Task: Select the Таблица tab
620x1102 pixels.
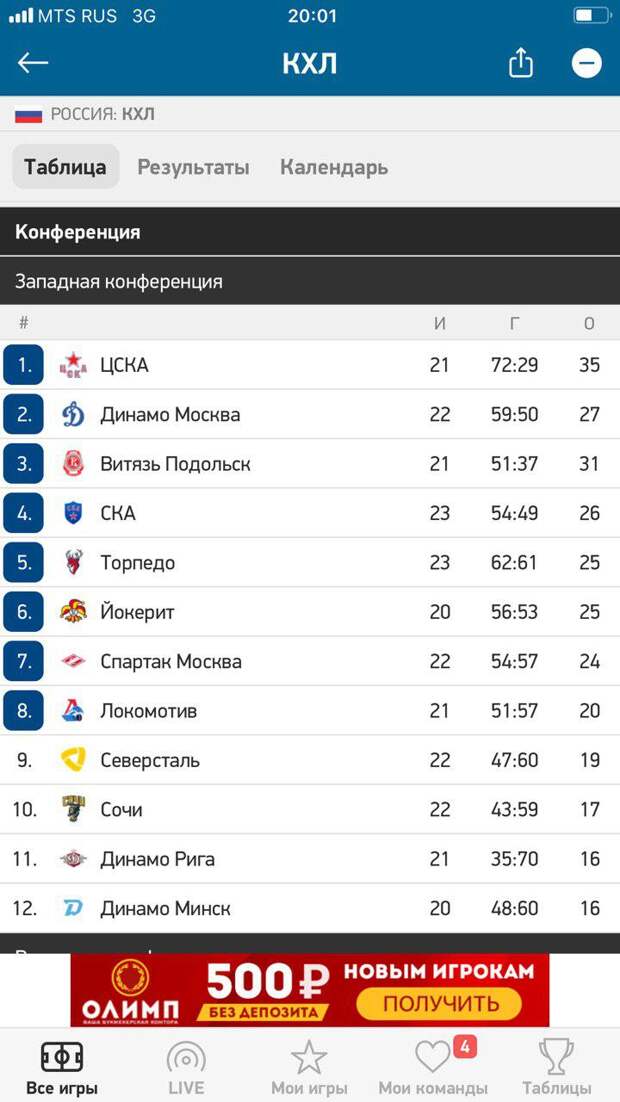Action: [x=65, y=167]
